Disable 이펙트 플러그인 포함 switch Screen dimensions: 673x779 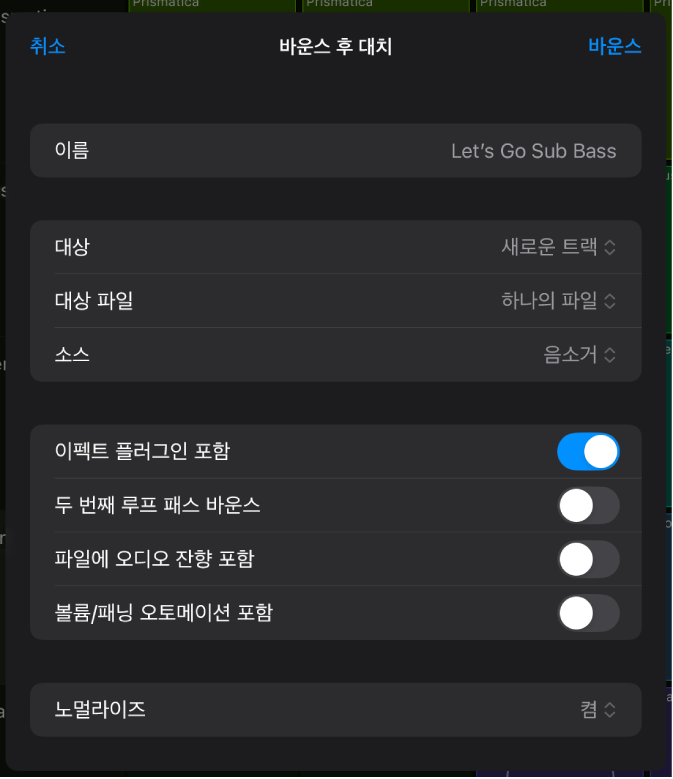[588, 452]
